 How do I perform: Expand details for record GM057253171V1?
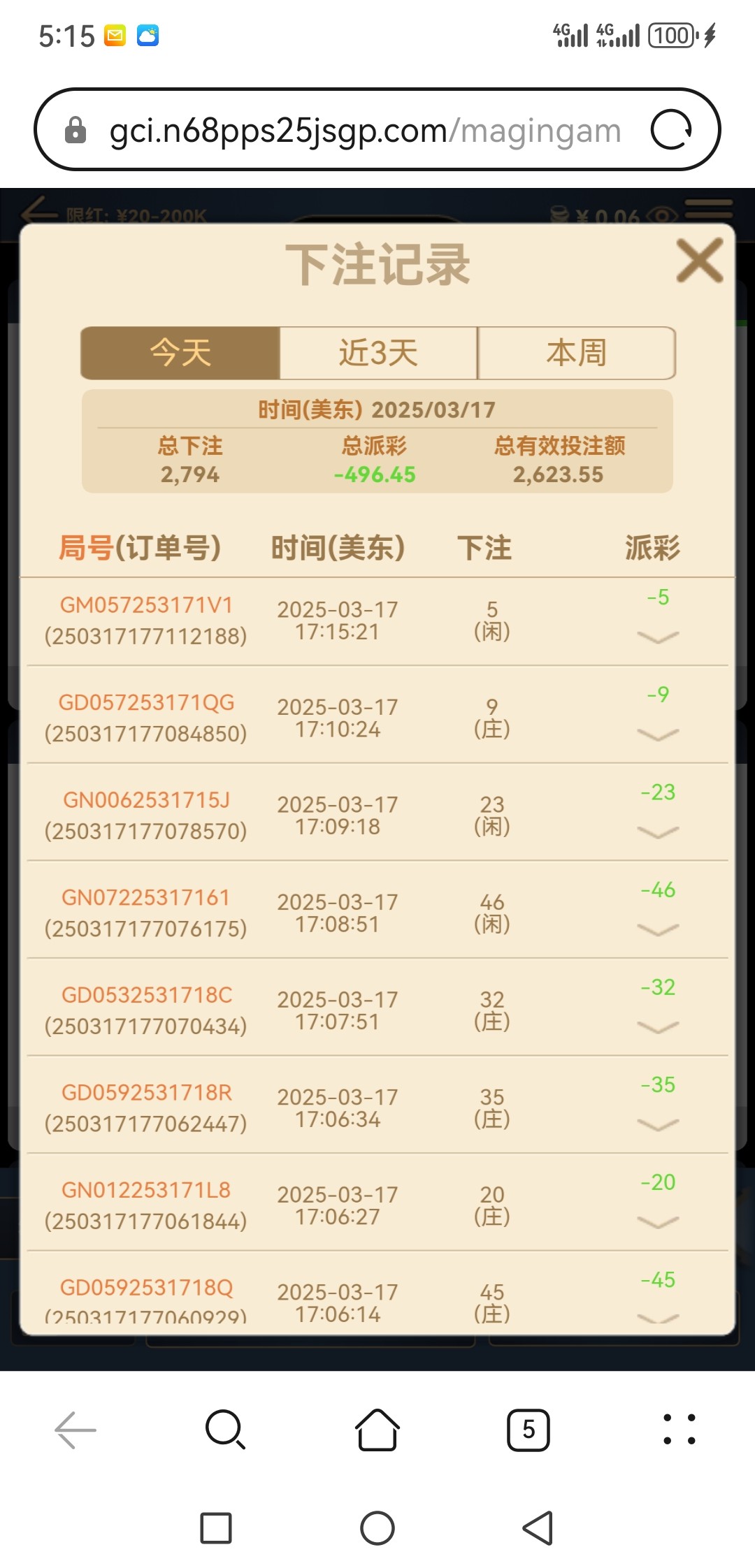coord(658,637)
